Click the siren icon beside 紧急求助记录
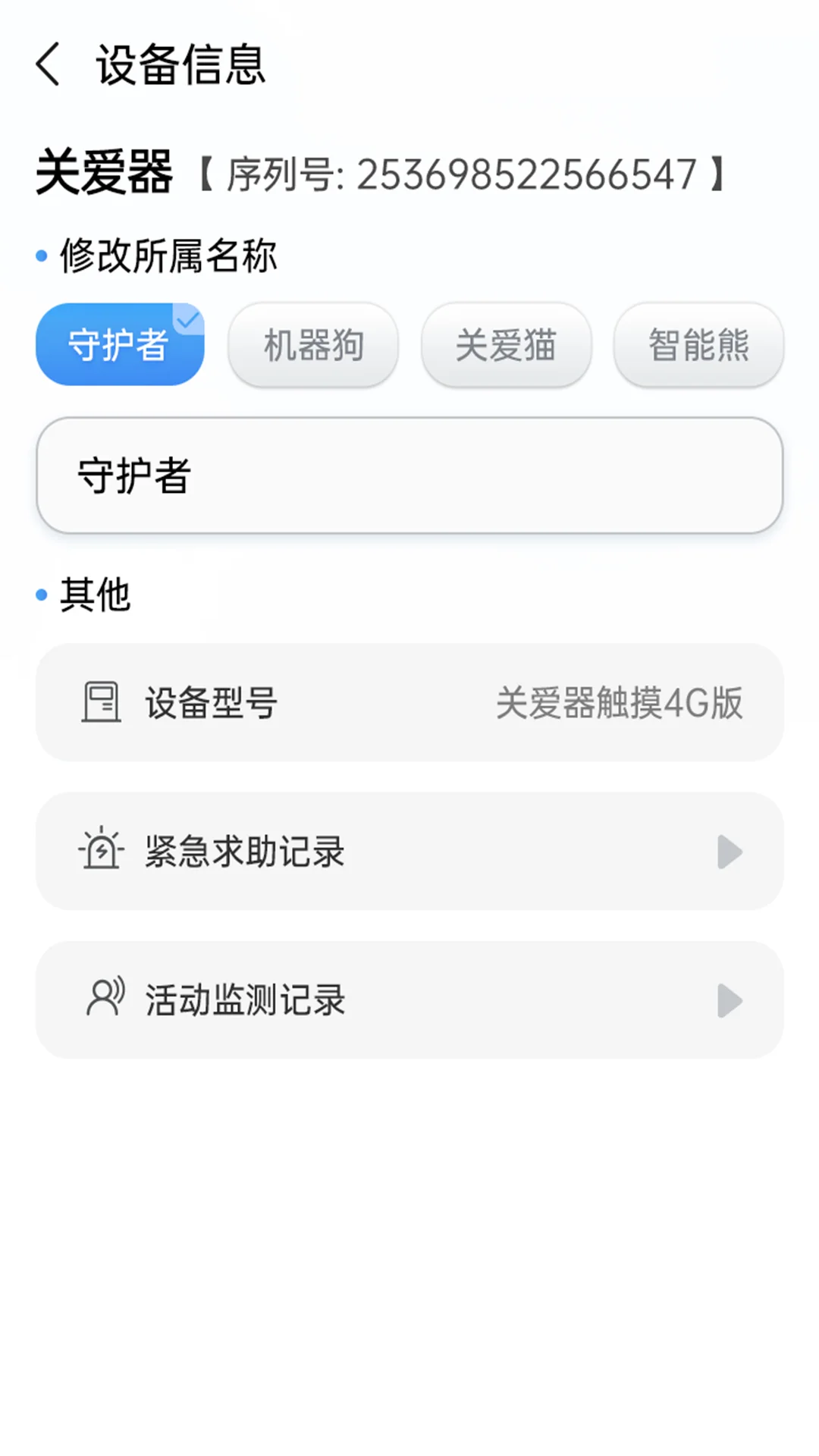Viewport: 819px width, 1456px height. 101,850
